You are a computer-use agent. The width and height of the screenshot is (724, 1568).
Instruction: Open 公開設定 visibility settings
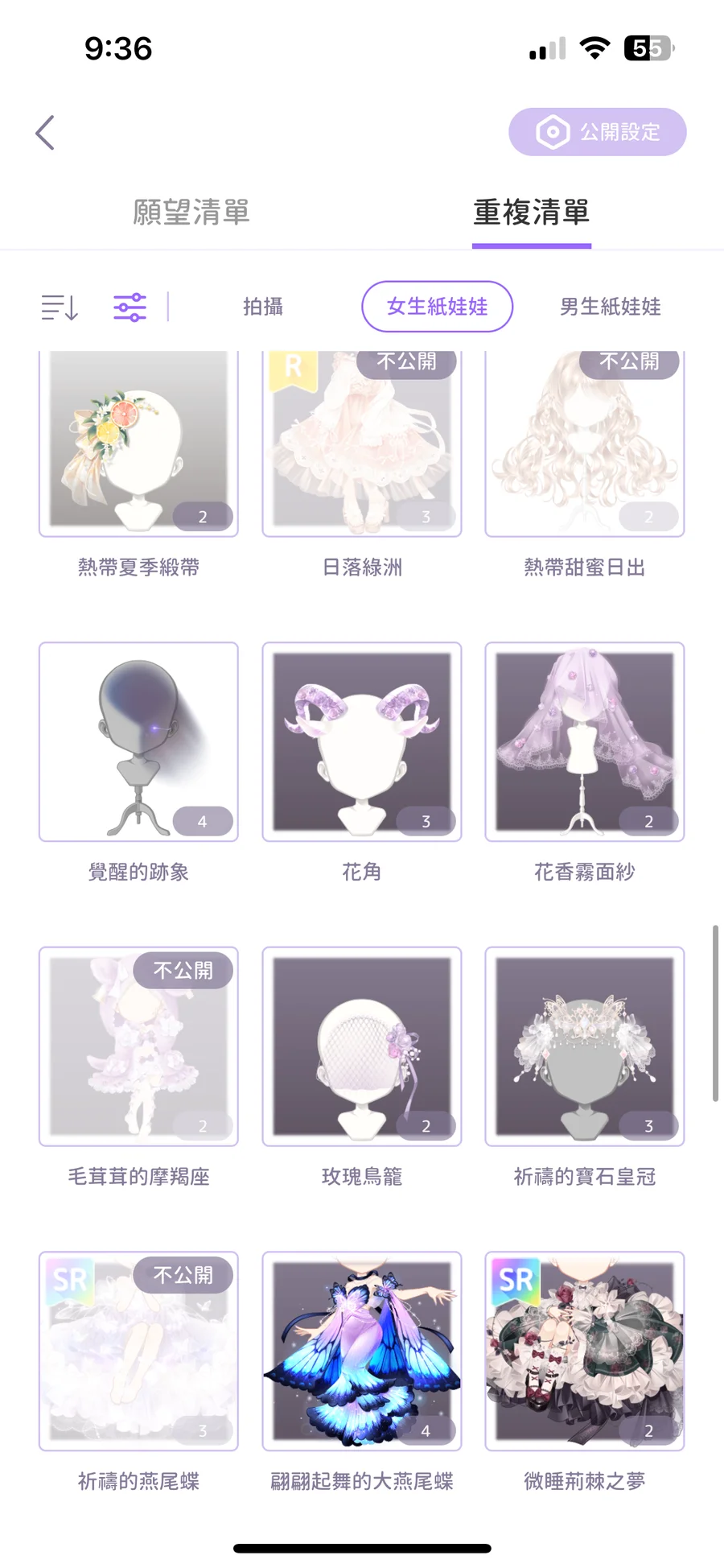pyautogui.click(x=597, y=132)
